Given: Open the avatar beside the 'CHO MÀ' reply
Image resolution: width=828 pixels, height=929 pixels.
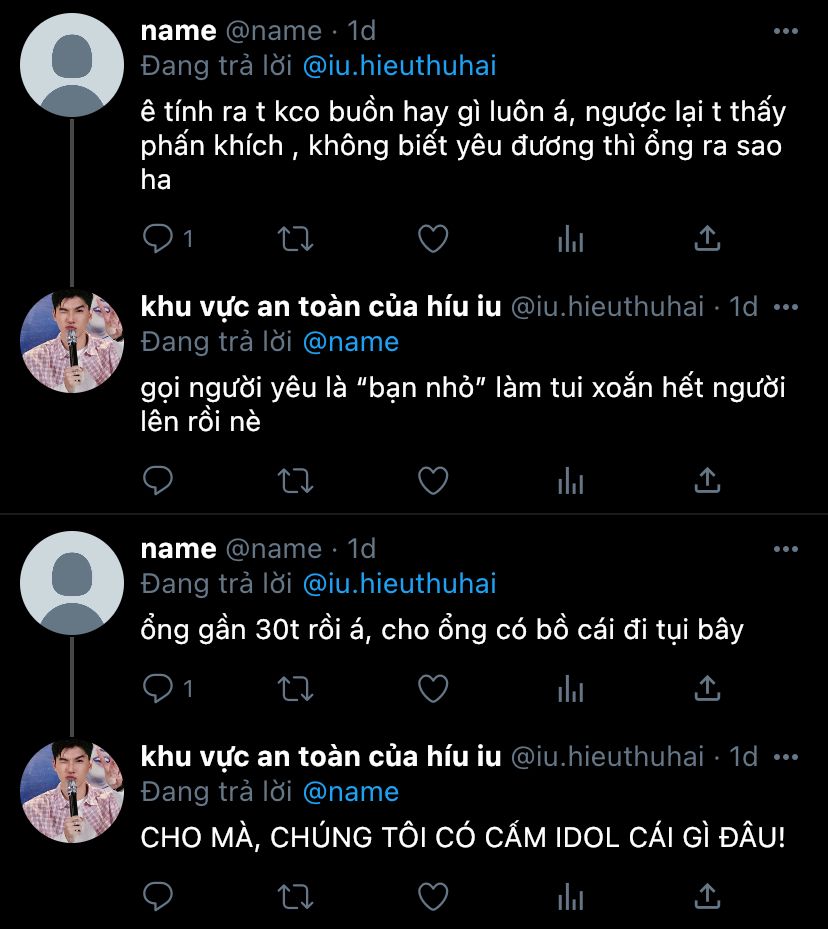Looking at the screenshot, I should click(72, 790).
